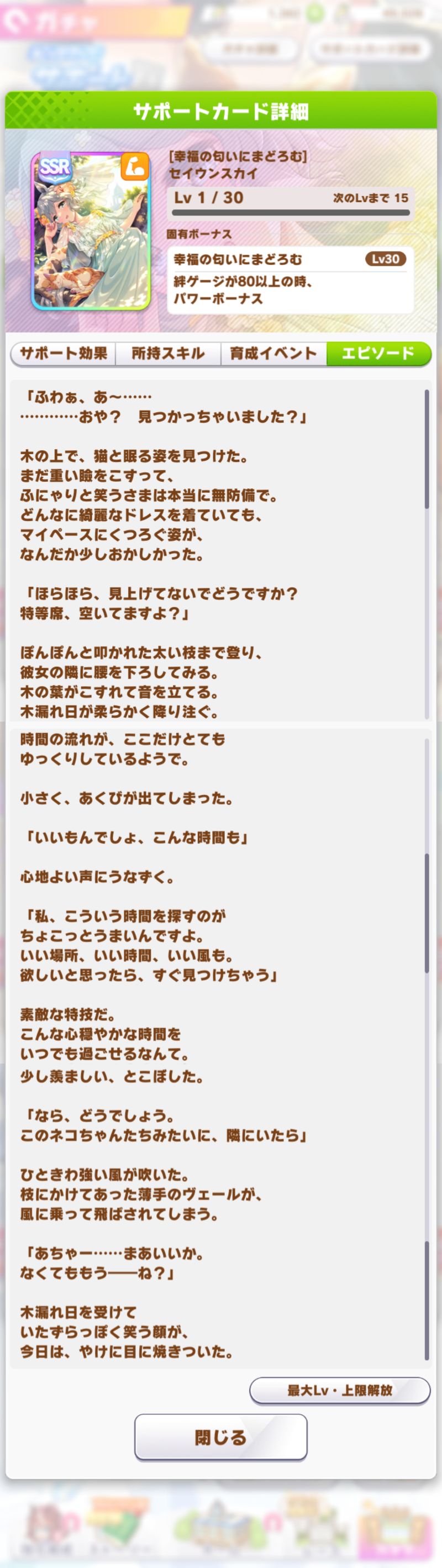Tap the 最大Lv・上限解放 button
This screenshot has height=1568, width=442.
pos(340,1391)
